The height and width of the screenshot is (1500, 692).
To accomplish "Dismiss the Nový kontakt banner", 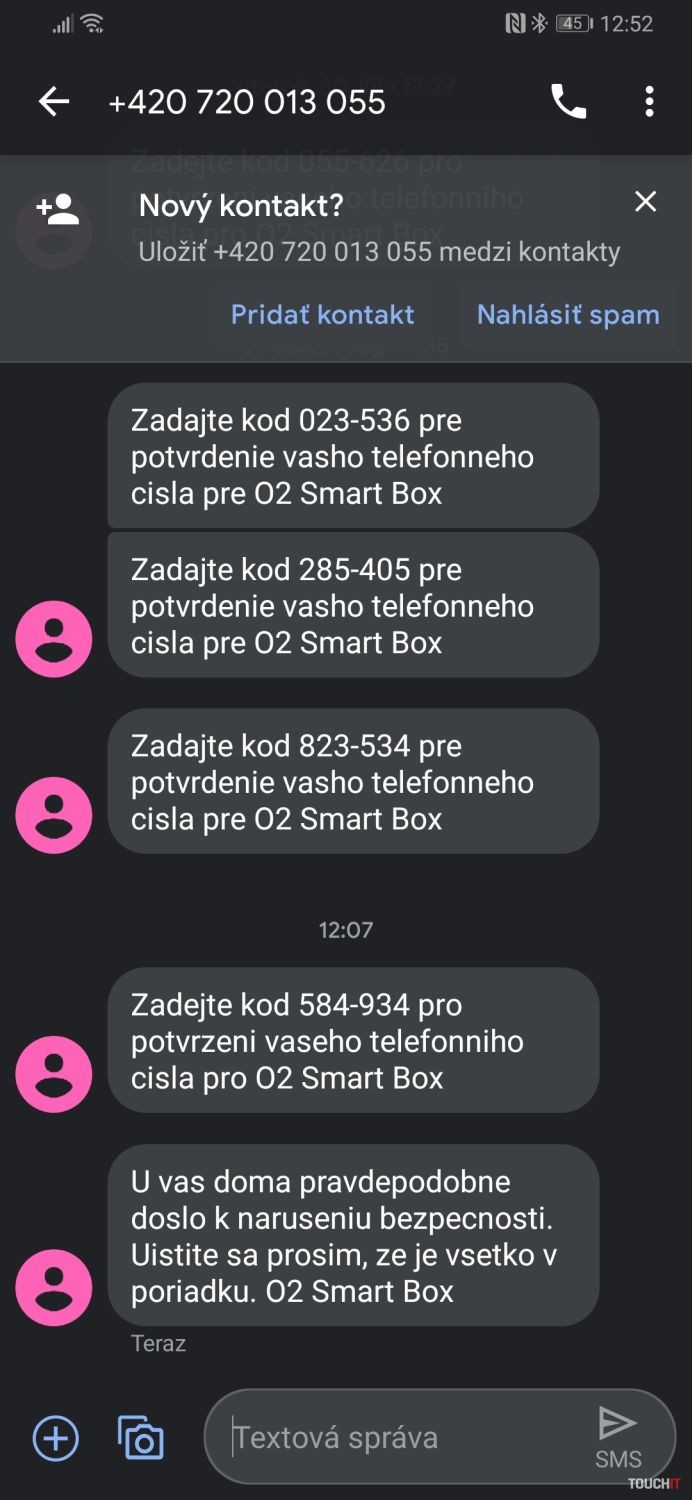I will pyautogui.click(x=646, y=202).
